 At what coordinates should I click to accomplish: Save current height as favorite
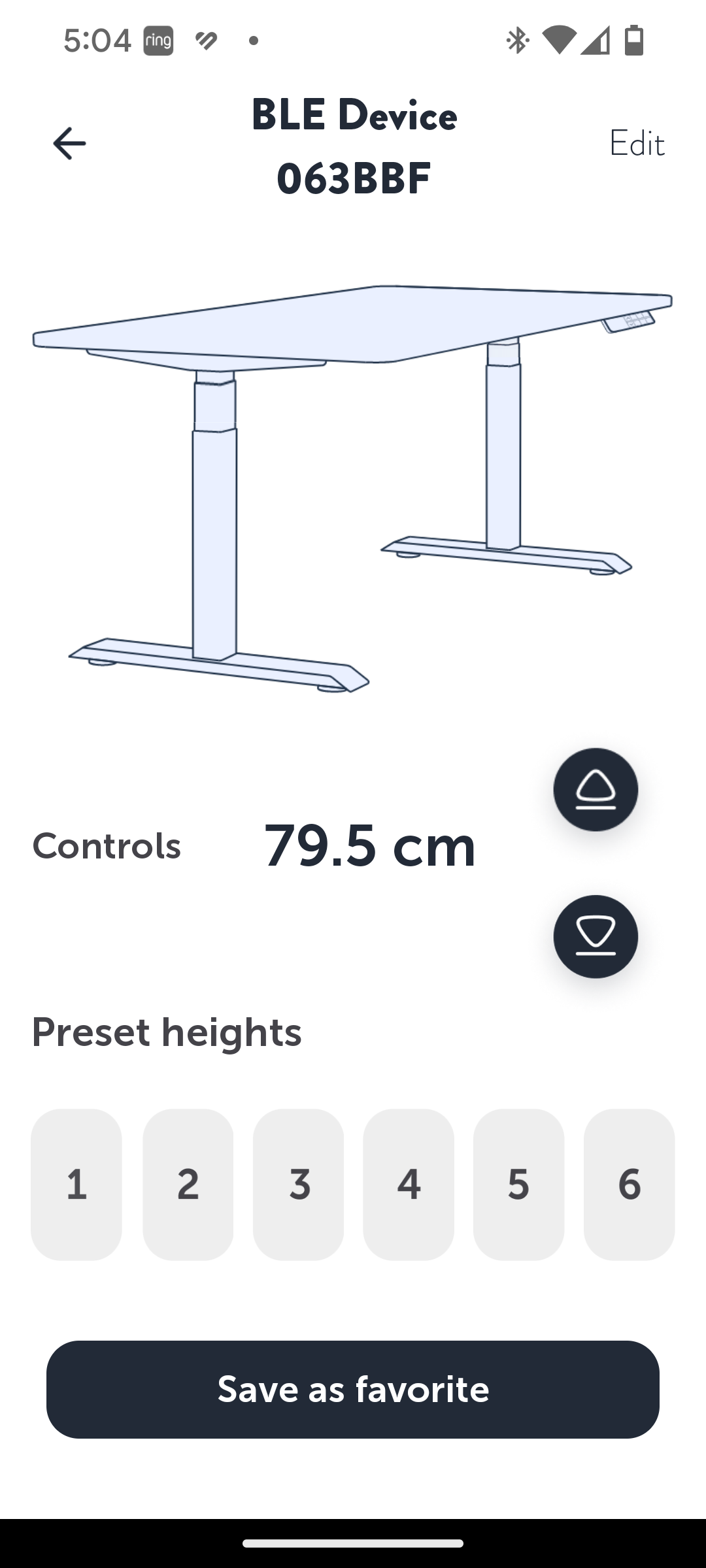(x=353, y=1389)
